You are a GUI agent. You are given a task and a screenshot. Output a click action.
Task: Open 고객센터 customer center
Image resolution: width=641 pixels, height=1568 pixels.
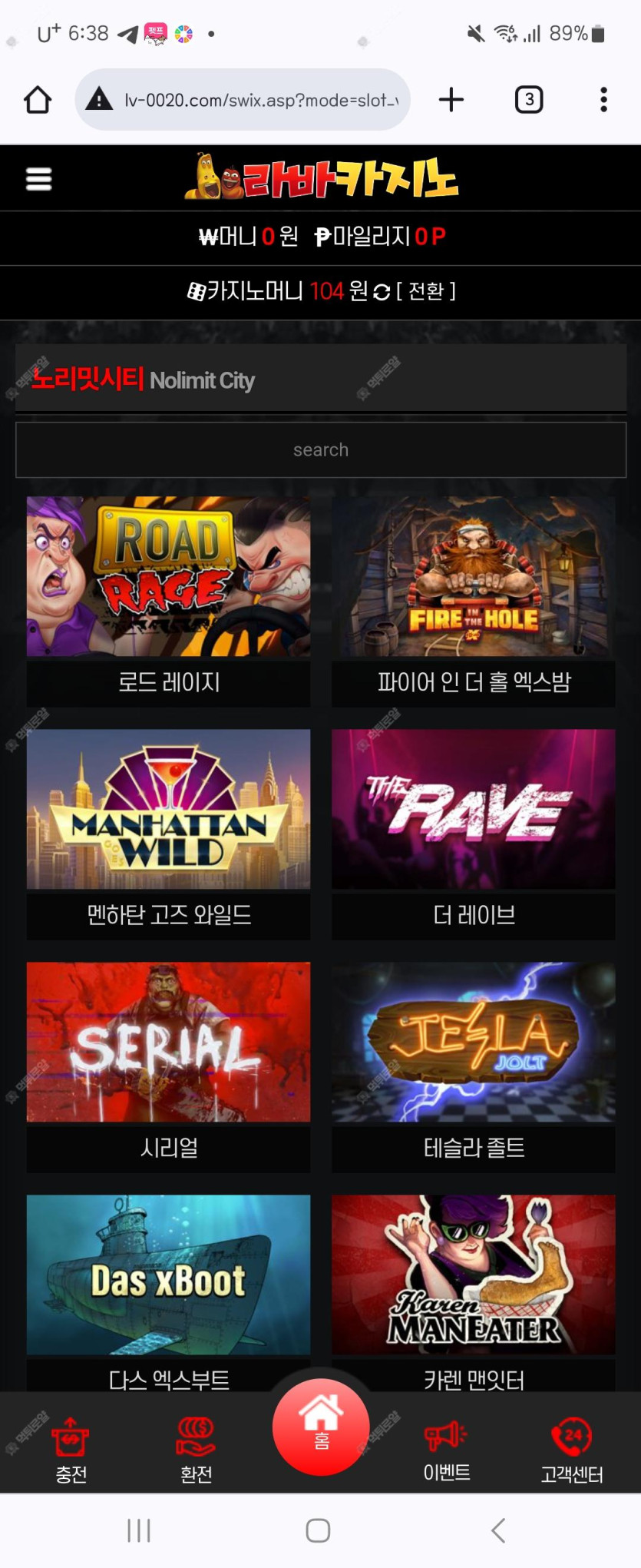click(x=571, y=1449)
